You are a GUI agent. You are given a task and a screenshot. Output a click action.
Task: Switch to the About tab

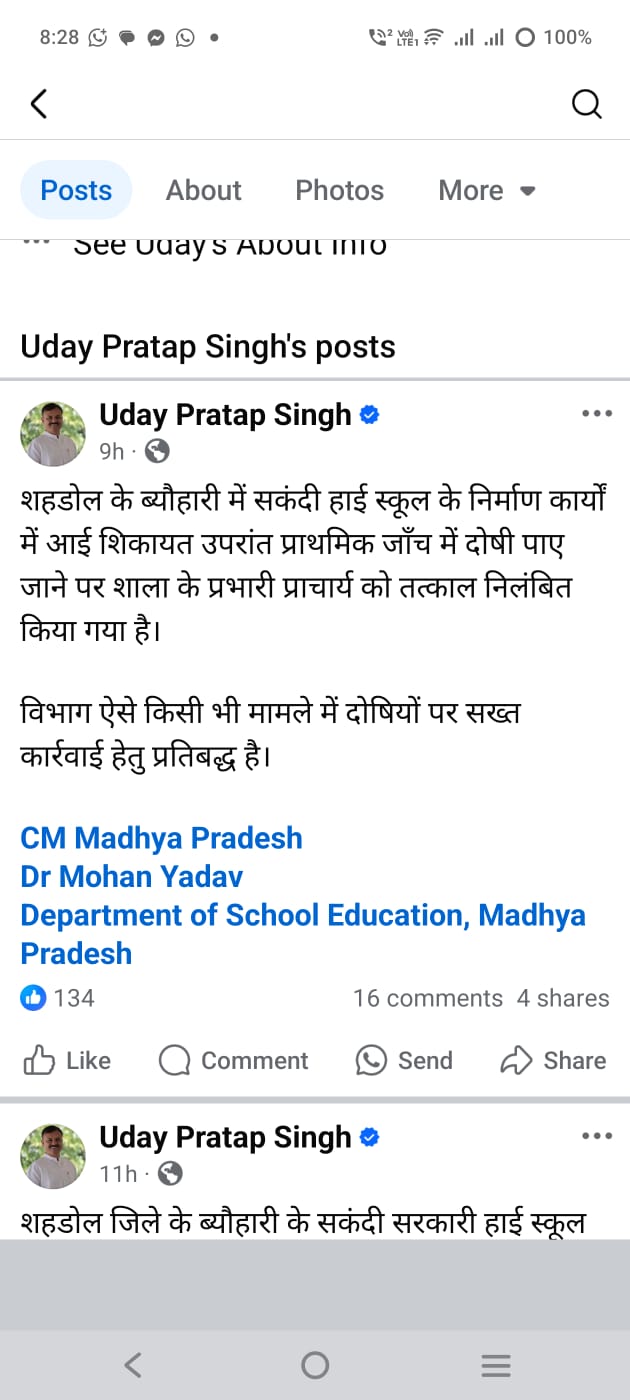pyautogui.click(x=203, y=190)
